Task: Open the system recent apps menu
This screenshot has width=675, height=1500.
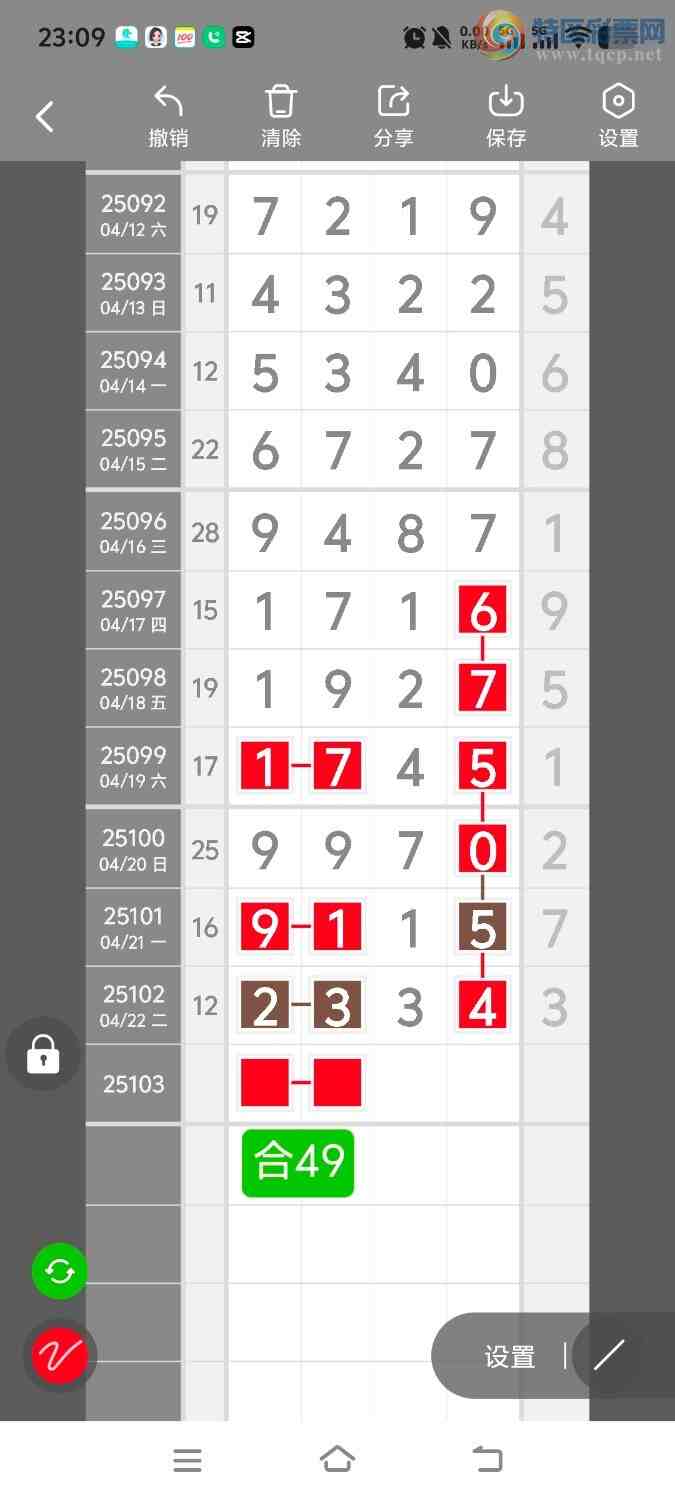Action: coord(188,1460)
